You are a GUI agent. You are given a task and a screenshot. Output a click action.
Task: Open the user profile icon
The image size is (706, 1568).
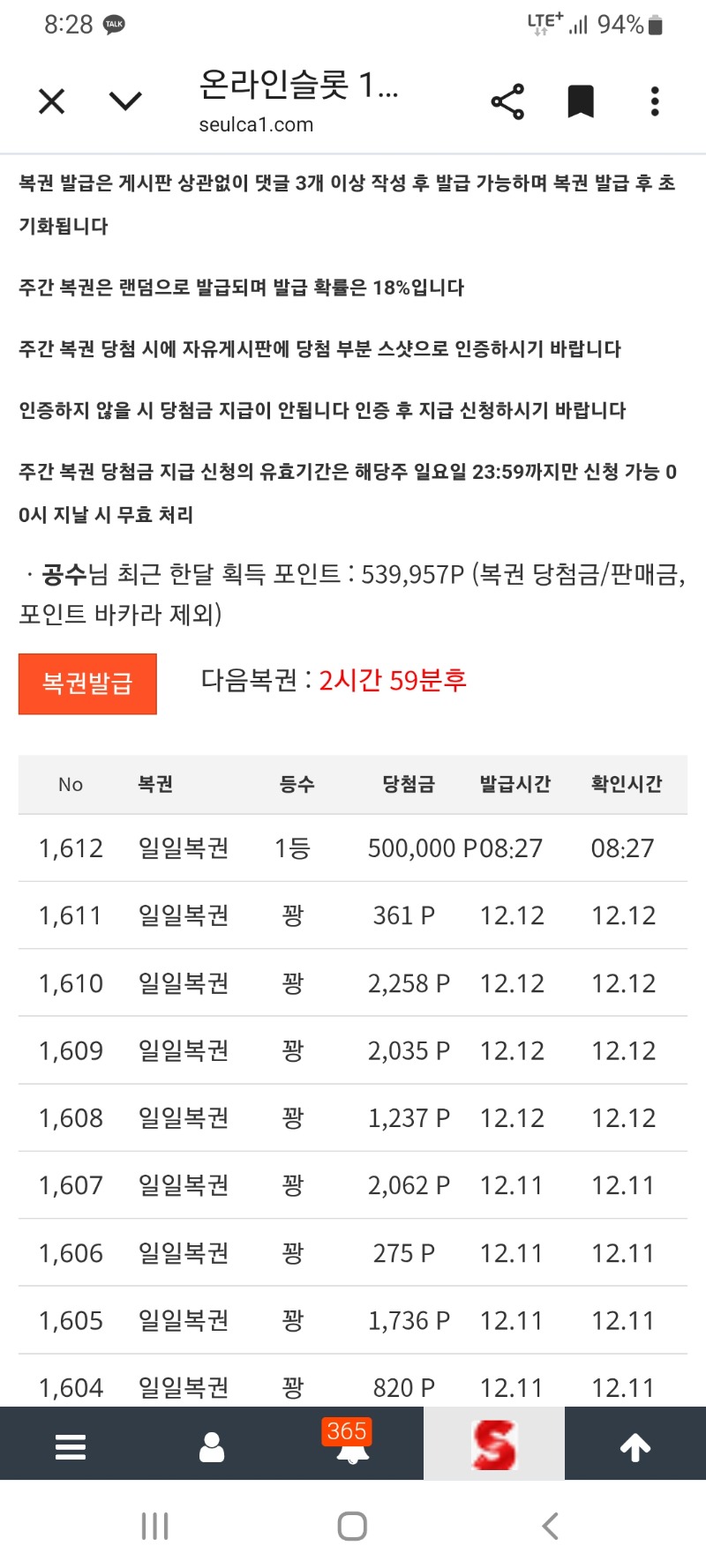(x=212, y=1446)
